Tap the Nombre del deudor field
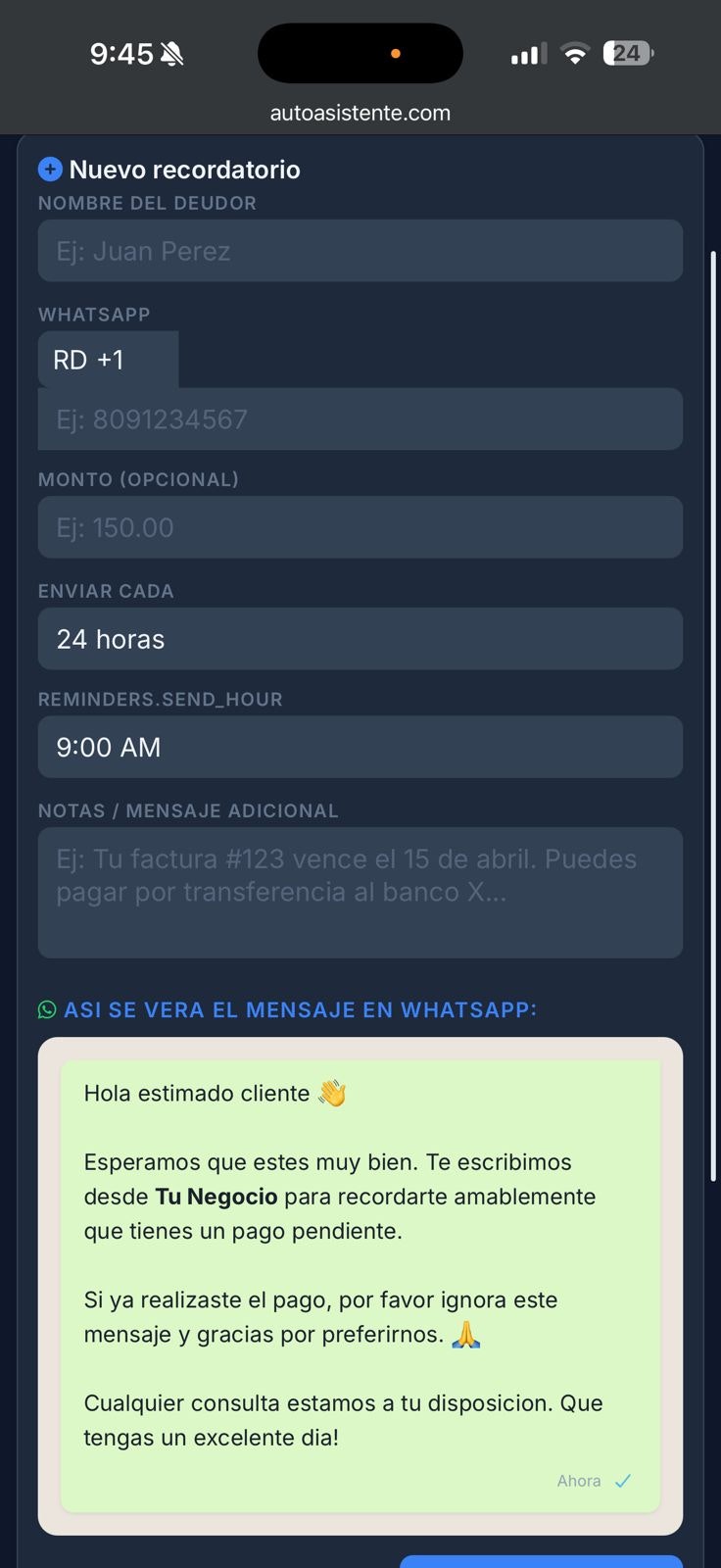 (x=360, y=251)
